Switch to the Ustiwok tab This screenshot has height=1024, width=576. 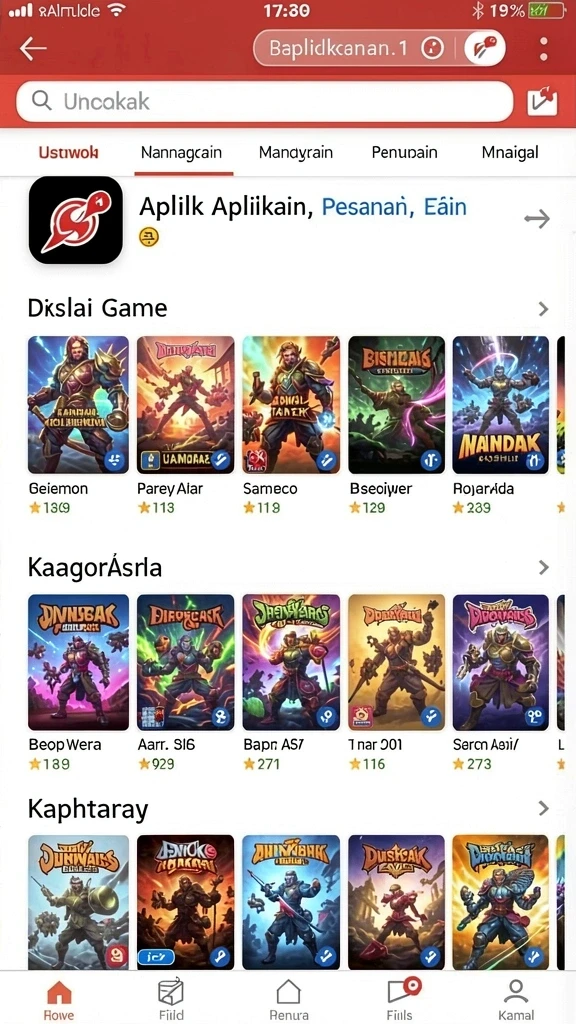(68, 153)
